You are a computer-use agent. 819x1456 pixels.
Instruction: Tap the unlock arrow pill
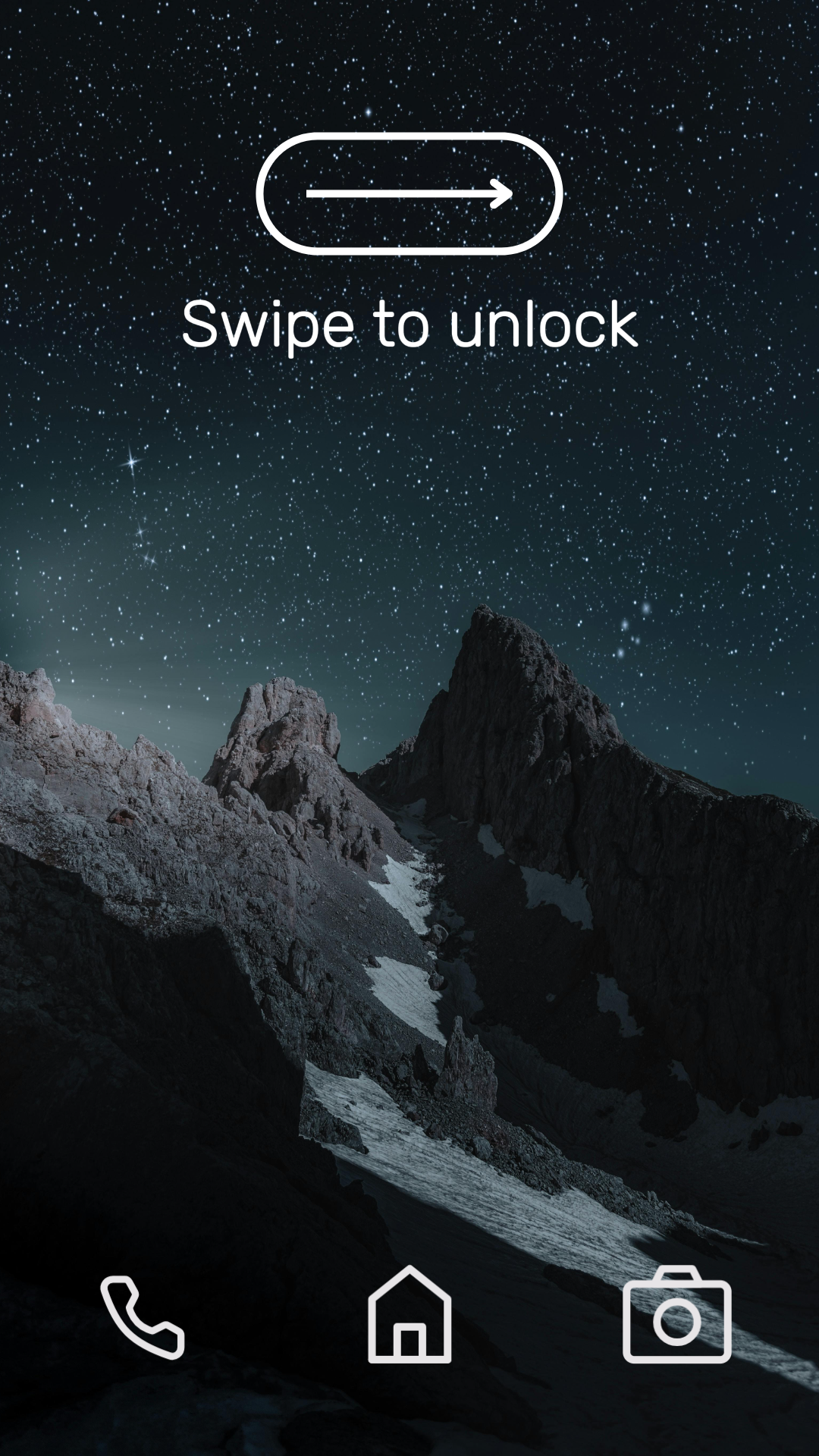click(409, 193)
